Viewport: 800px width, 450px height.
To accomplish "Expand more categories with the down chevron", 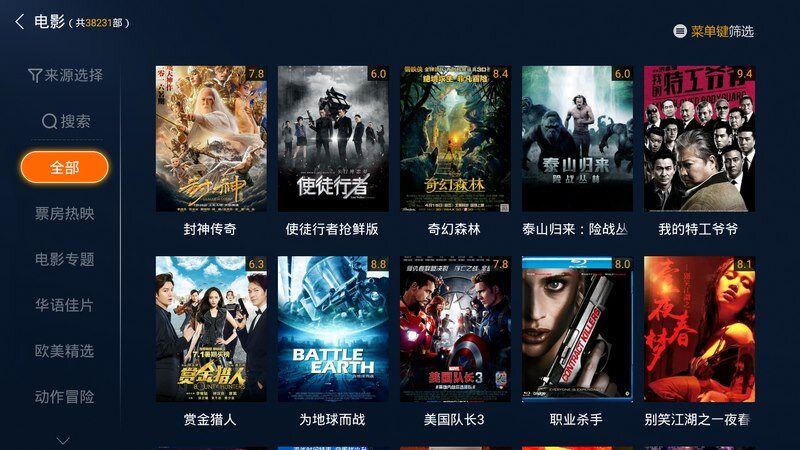I will tap(65, 439).
